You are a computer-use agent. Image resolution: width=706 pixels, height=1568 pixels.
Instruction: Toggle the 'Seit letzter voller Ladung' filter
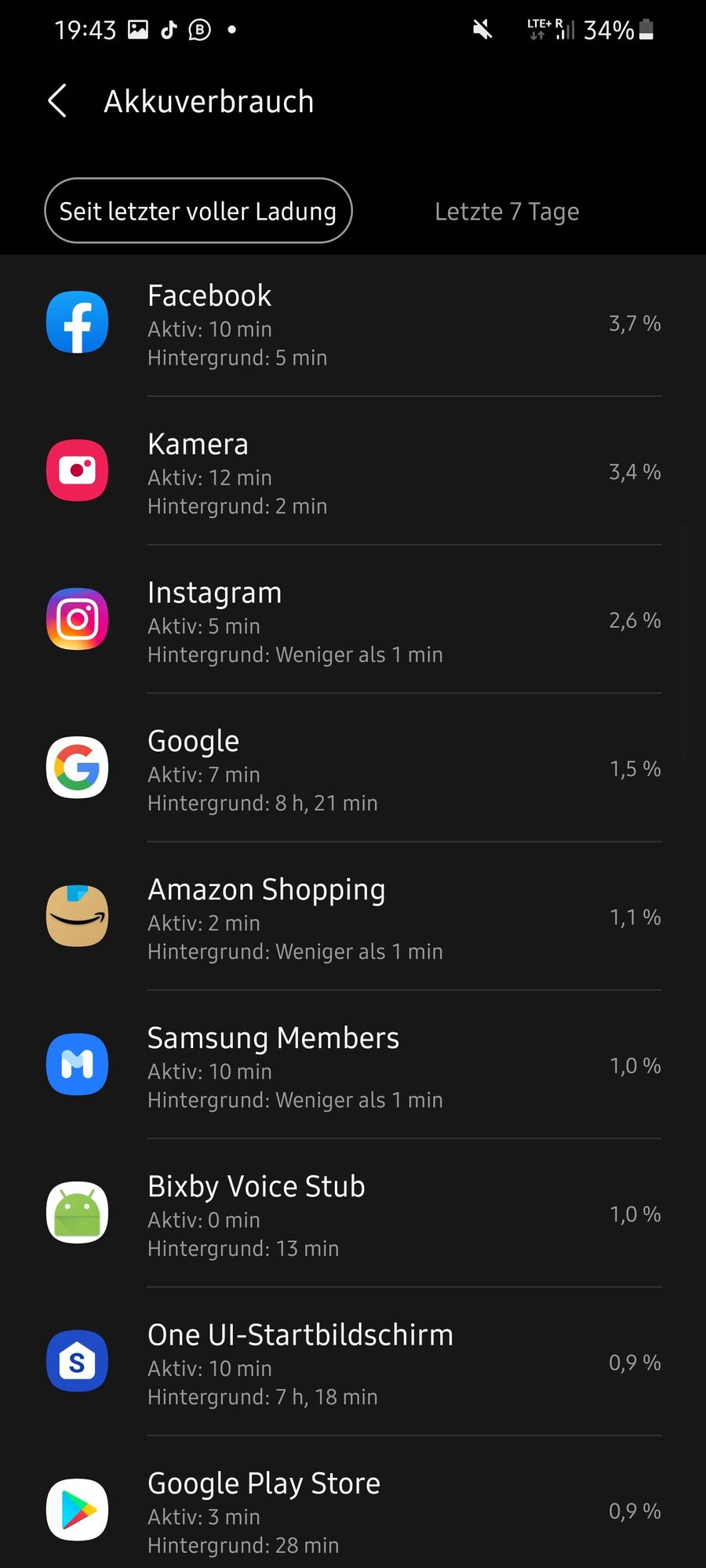198,211
